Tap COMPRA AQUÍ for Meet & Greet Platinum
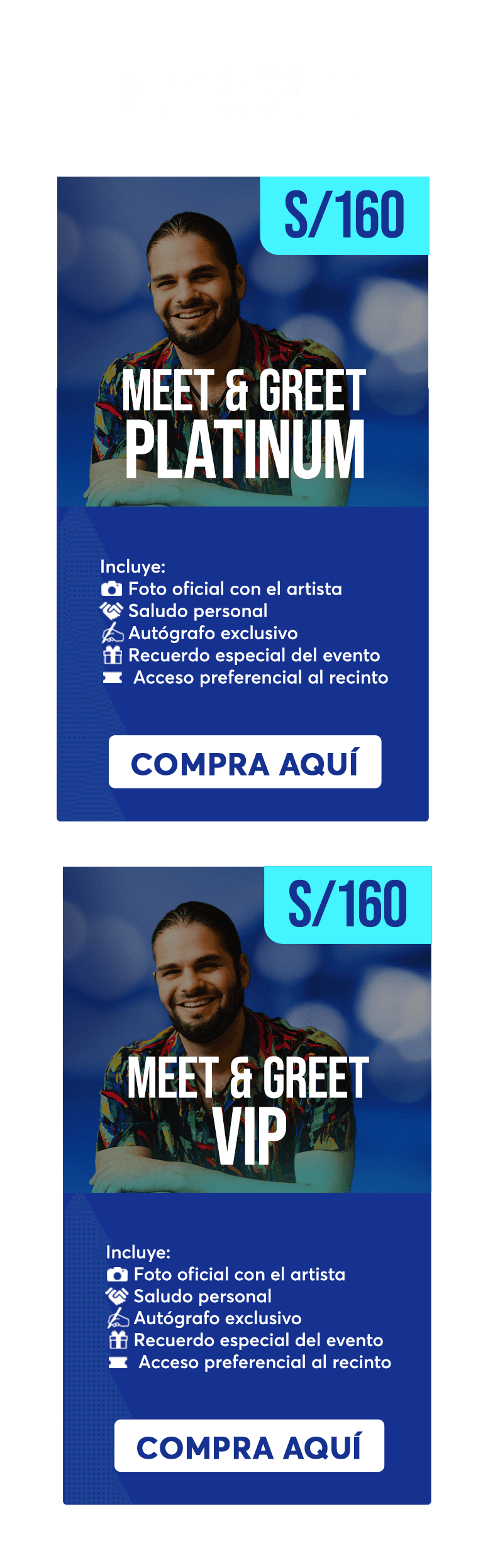 245,762
